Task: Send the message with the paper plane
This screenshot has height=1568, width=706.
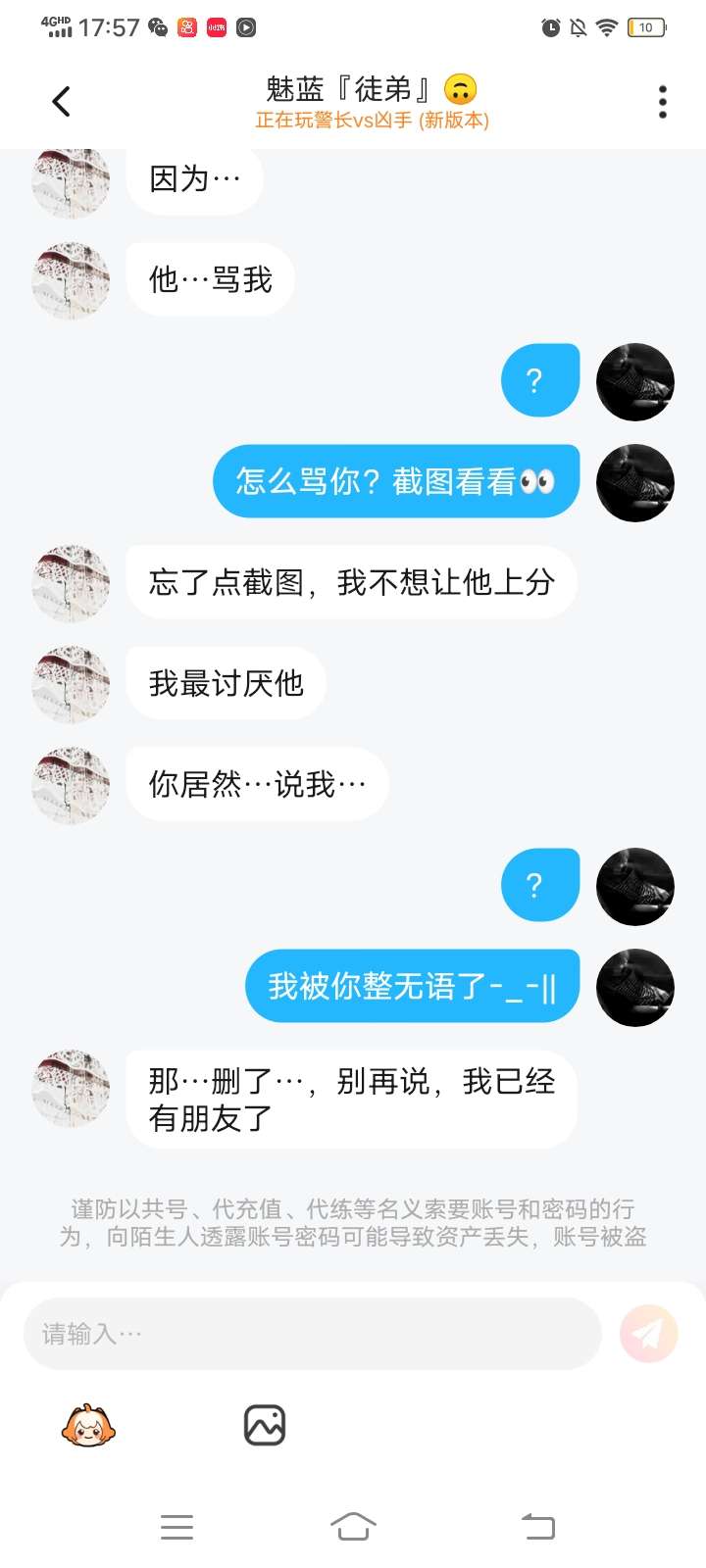Action: tap(648, 1334)
